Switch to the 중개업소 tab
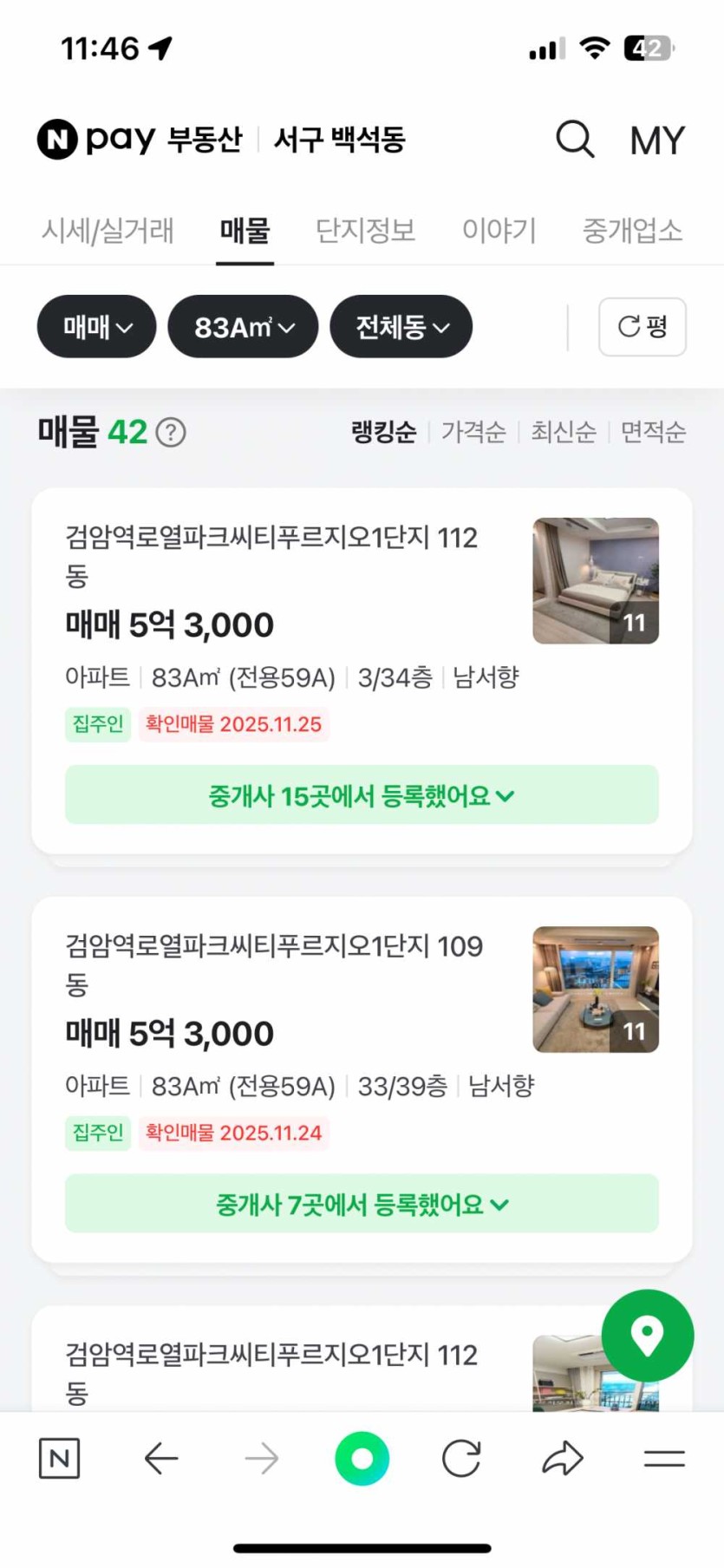 (x=632, y=231)
